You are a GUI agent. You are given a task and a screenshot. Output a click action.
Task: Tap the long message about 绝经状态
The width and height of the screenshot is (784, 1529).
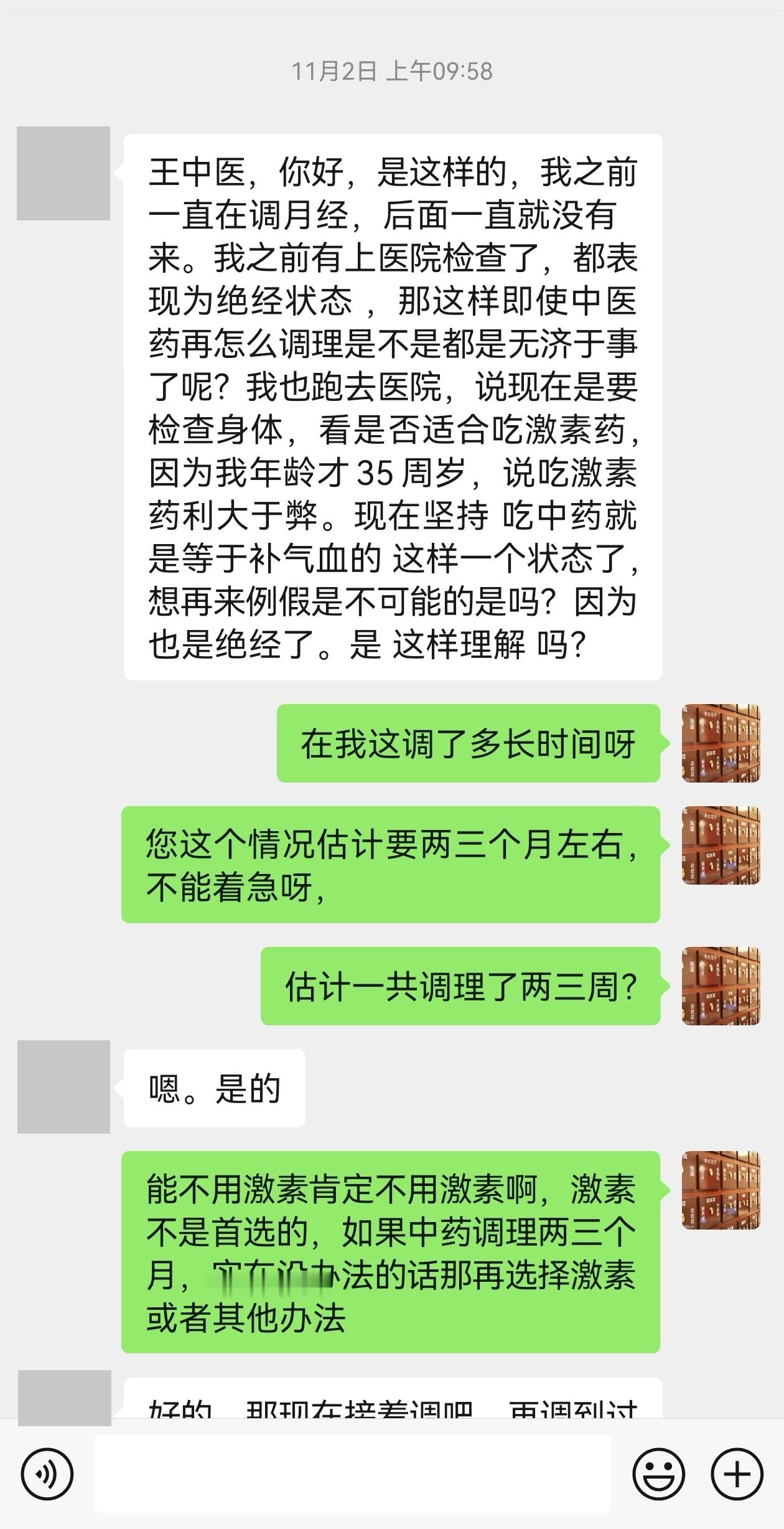click(x=392, y=405)
